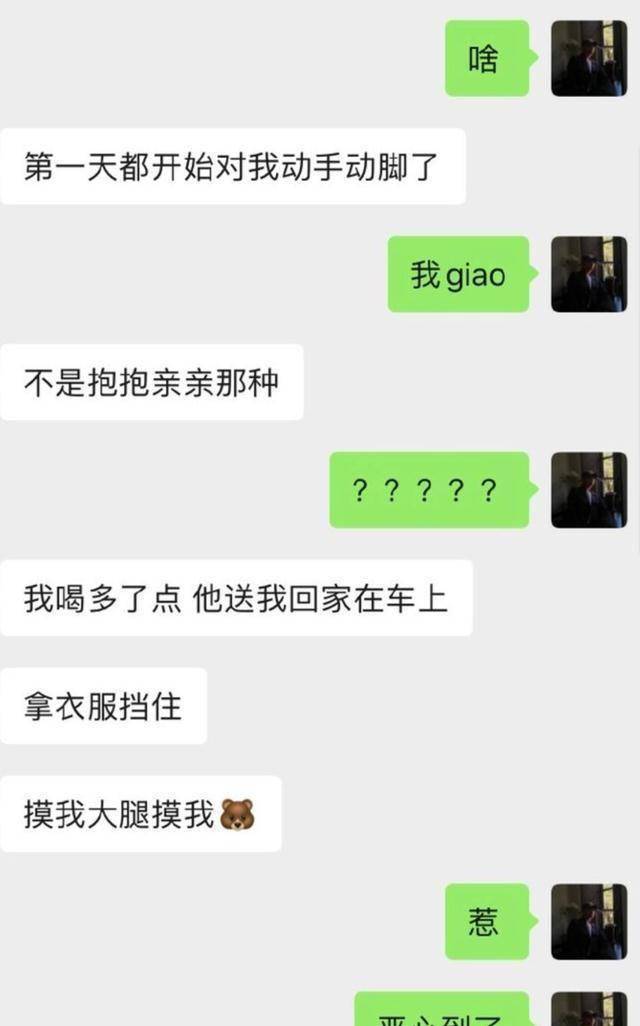Viewport: 640px width, 1026px height.
Task: View profile from avatar beside '惹' message
Action: [588, 921]
